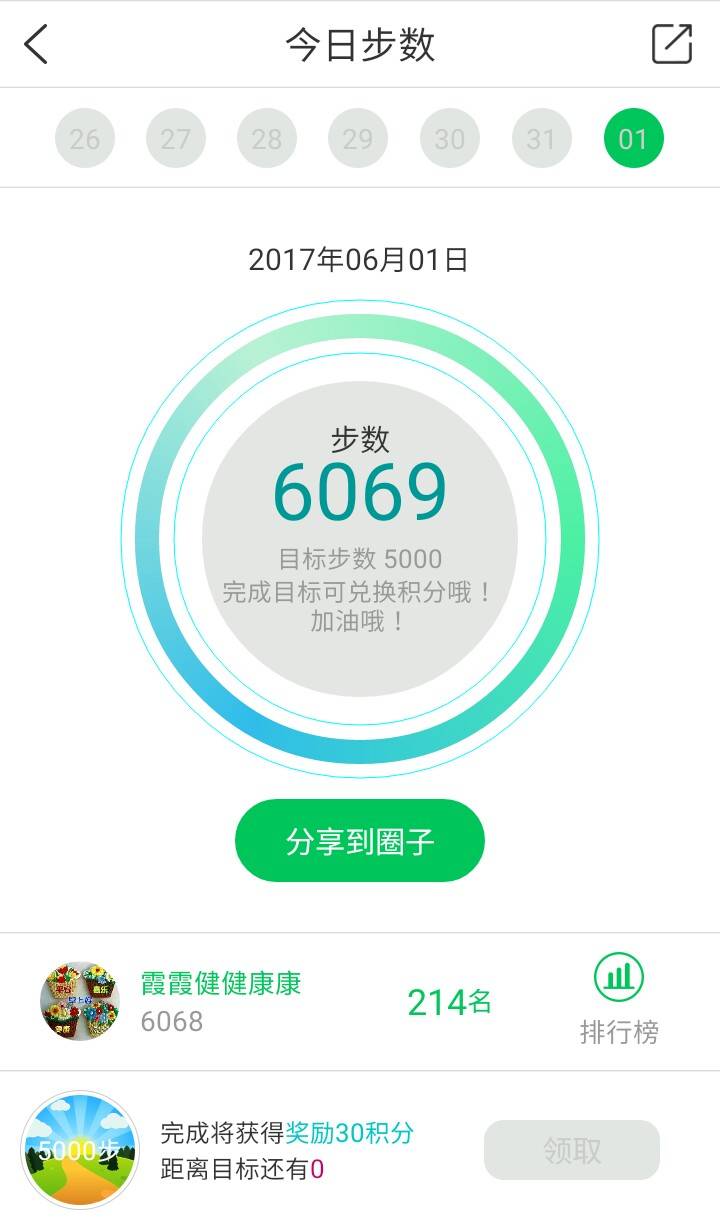Open the 排行榜 leaderboard
This screenshot has width=720, height=1230.
click(x=619, y=998)
